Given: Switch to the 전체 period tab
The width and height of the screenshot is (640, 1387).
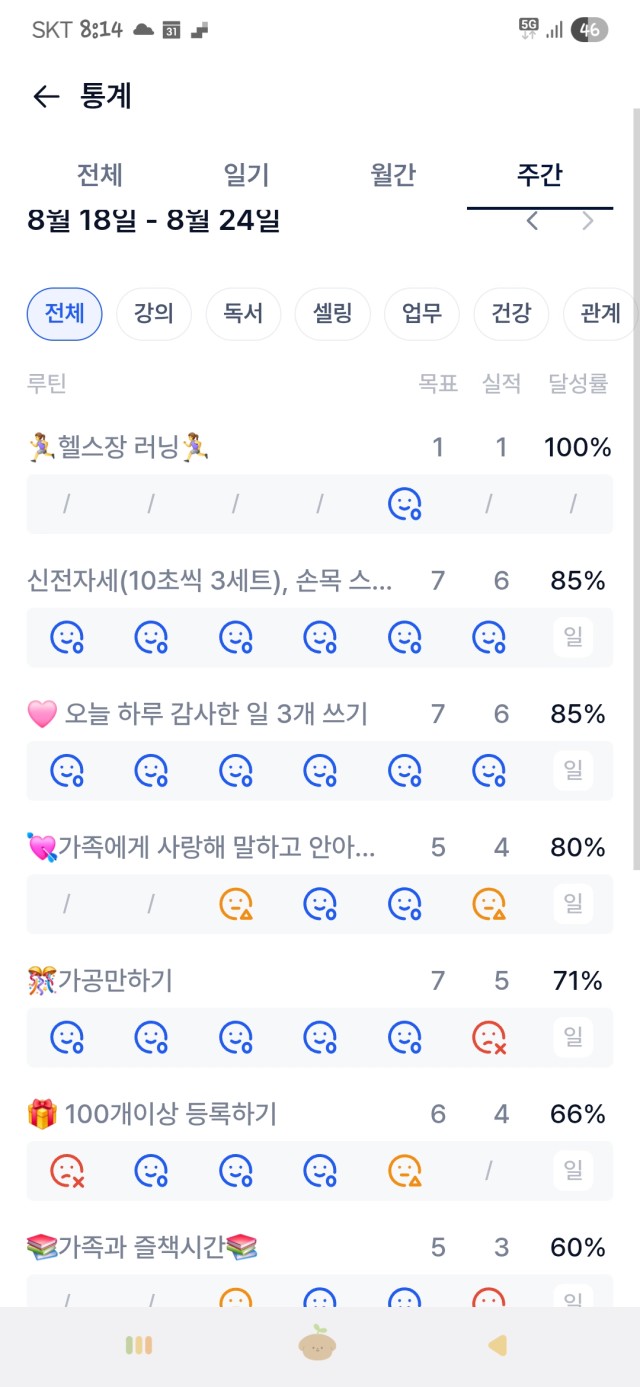Looking at the screenshot, I should pos(100,175).
